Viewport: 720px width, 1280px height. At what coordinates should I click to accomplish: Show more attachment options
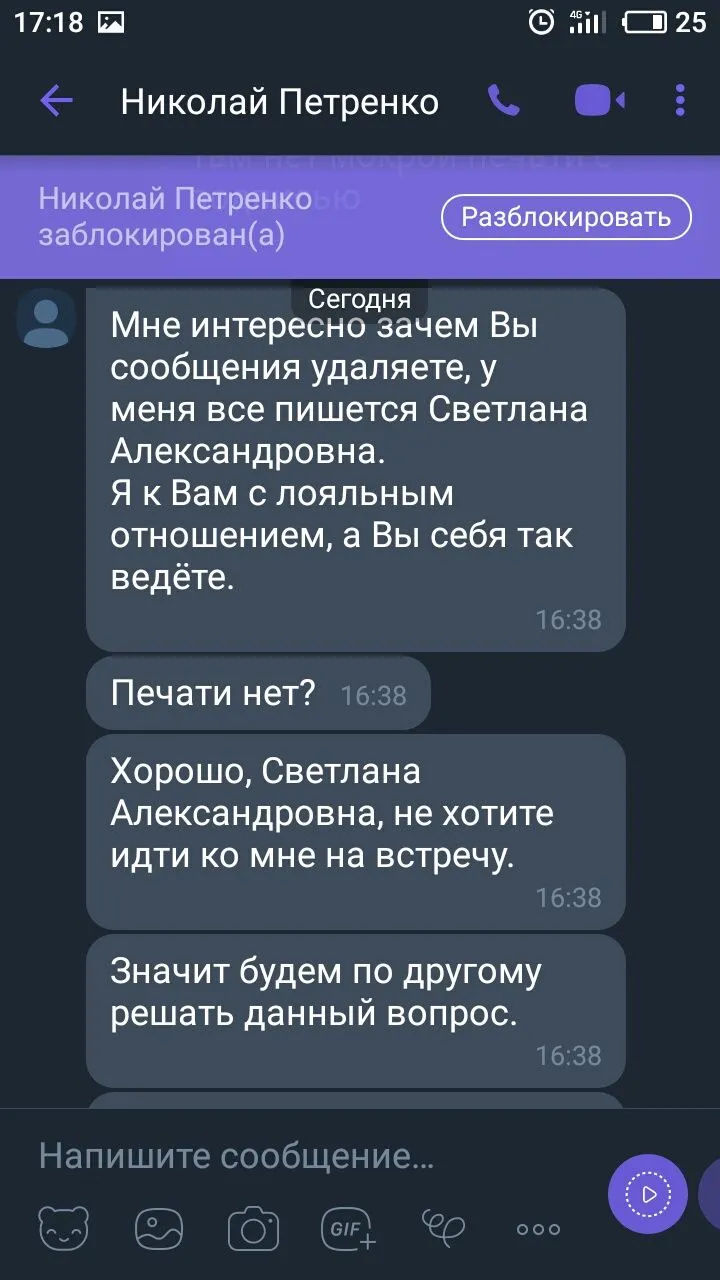point(538,1229)
